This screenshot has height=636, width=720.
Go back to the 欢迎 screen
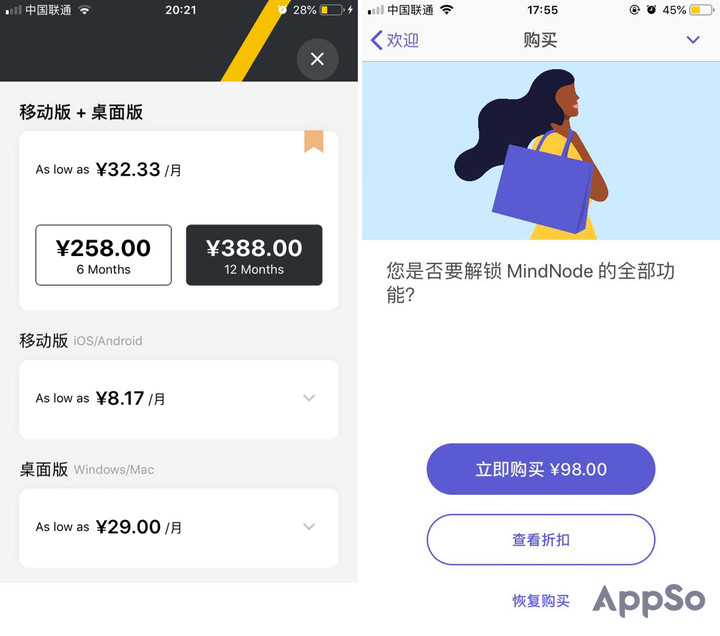tap(395, 40)
